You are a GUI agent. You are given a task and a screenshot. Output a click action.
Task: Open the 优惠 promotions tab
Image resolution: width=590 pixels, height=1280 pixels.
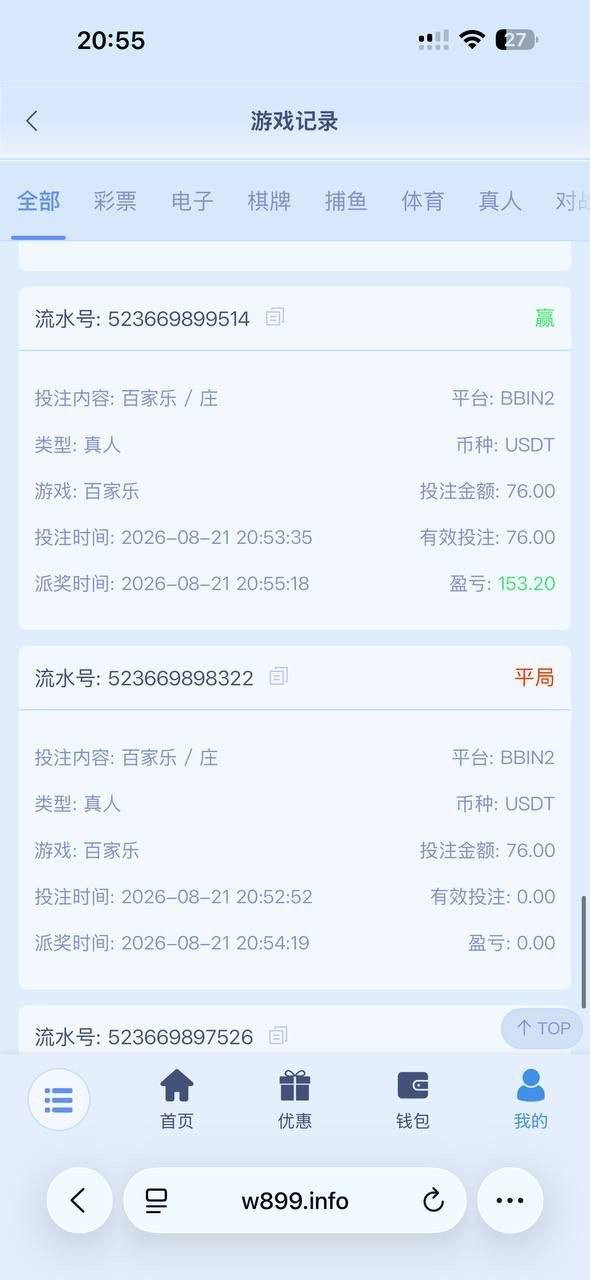pos(295,1099)
